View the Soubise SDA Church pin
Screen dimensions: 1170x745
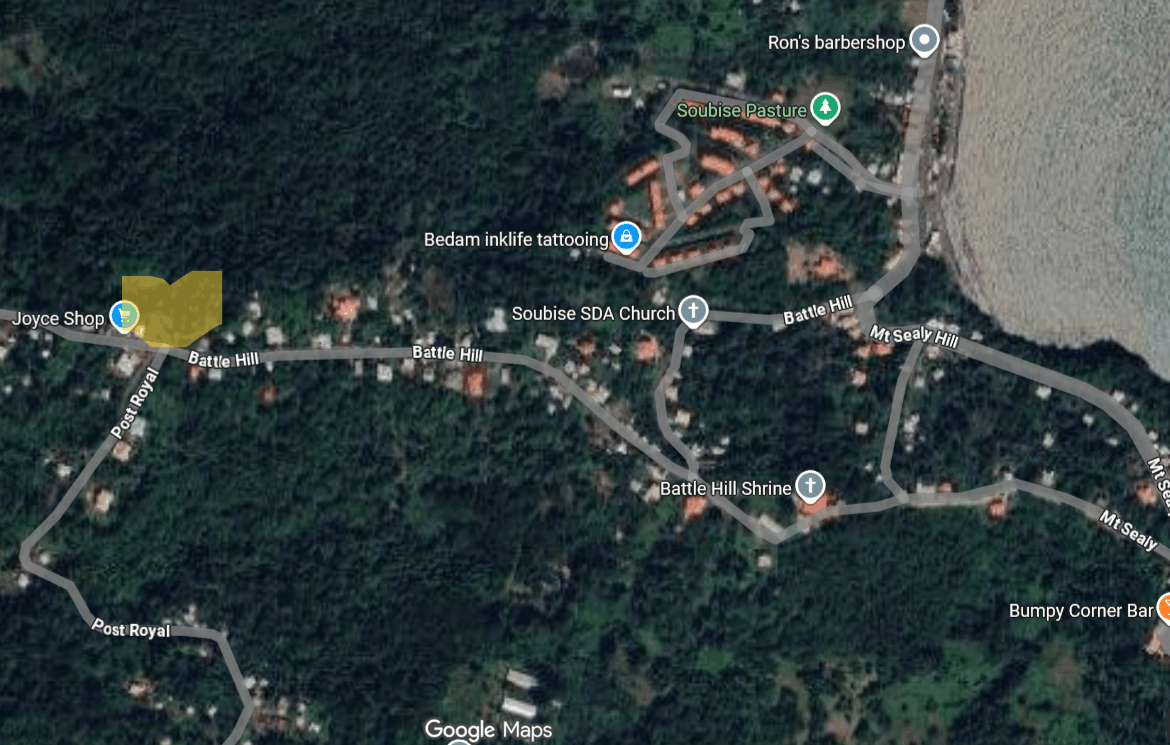pos(692,310)
